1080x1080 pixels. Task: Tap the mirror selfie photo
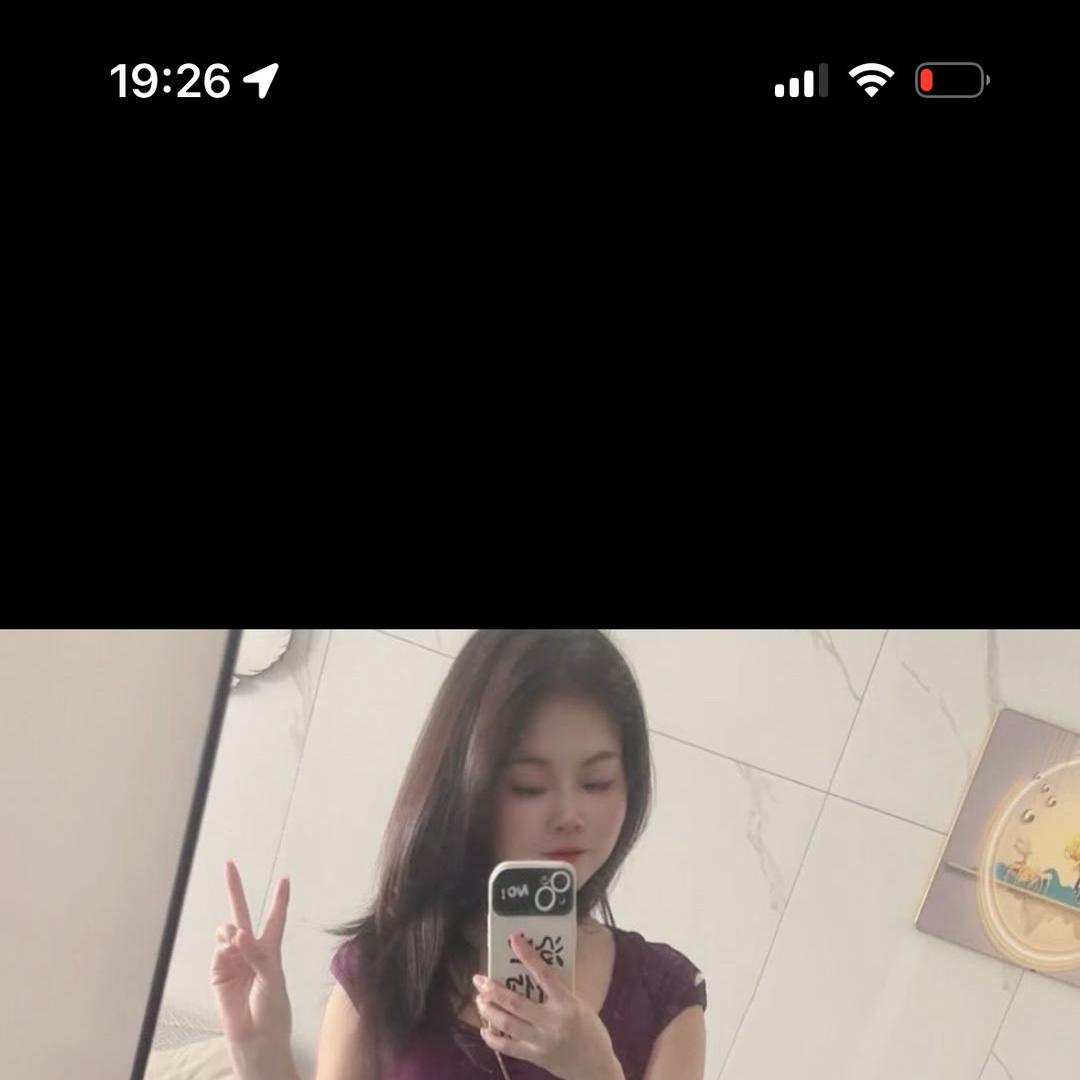[540, 855]
